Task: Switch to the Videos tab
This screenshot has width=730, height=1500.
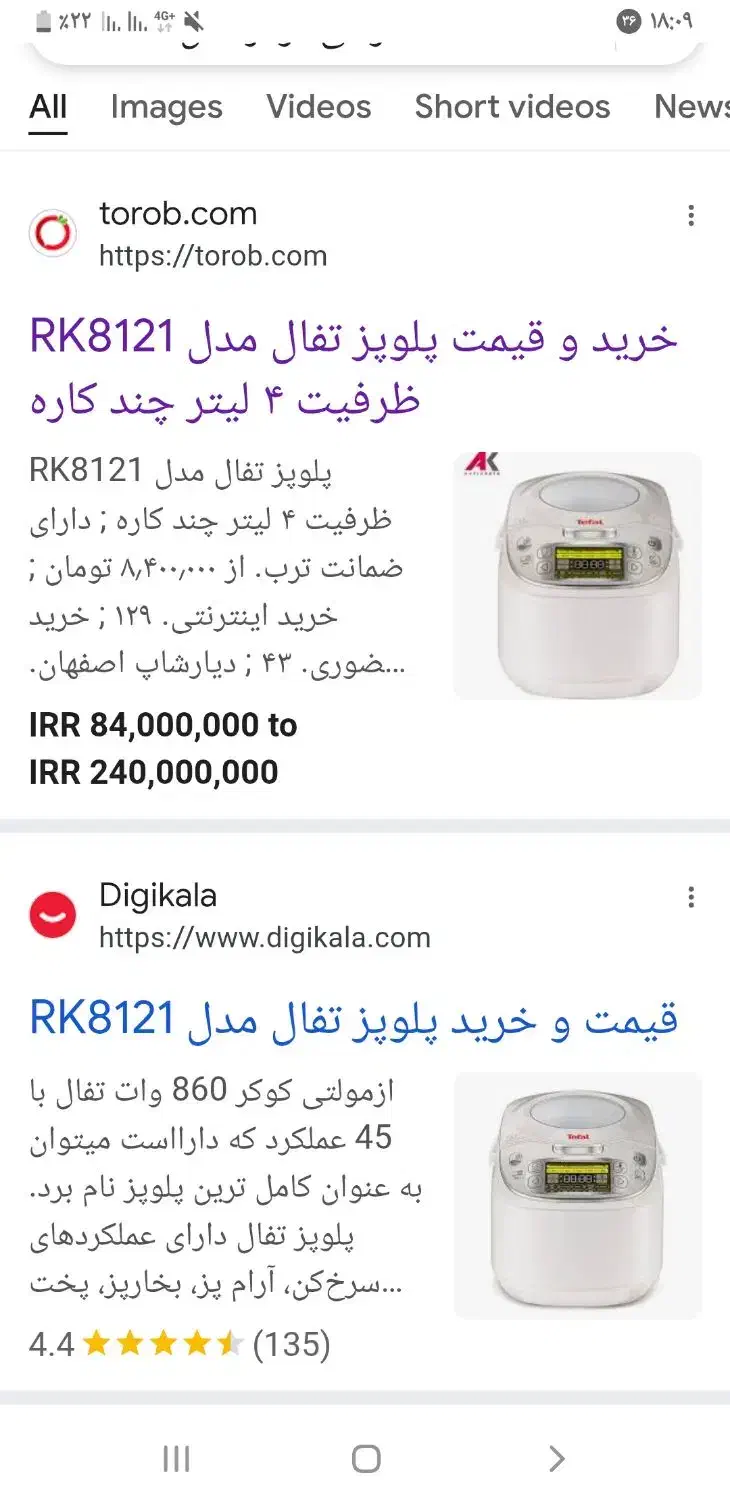Action: (318, 107)
